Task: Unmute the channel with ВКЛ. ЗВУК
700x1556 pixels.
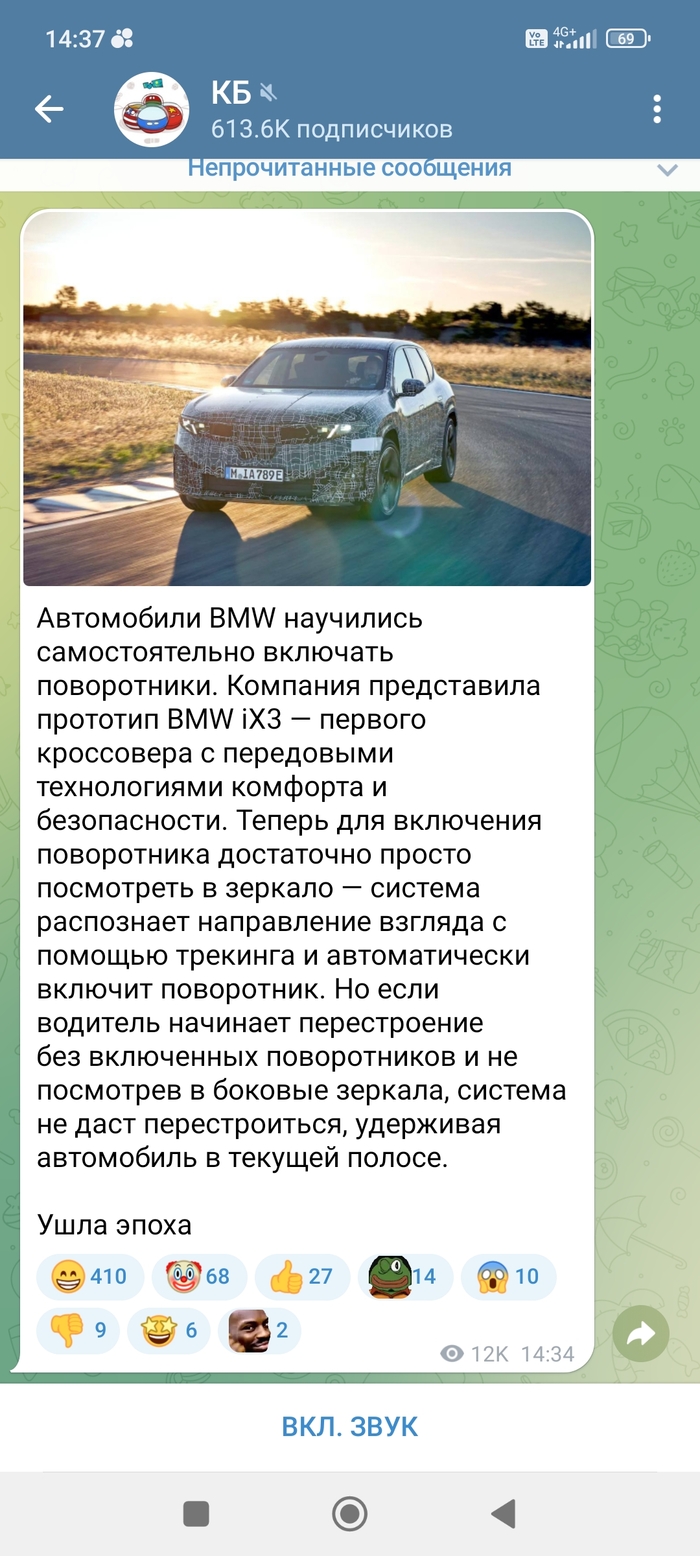Action: [350, 1426]
